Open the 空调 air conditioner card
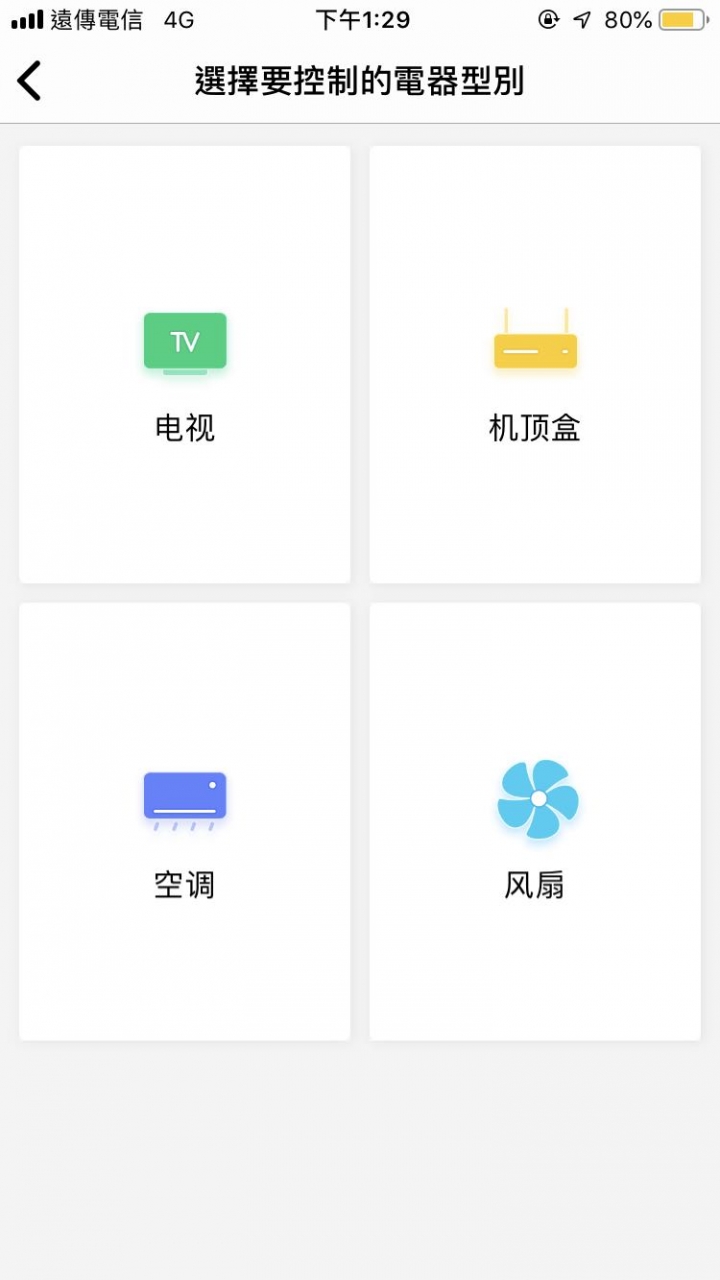 [185, 822]
